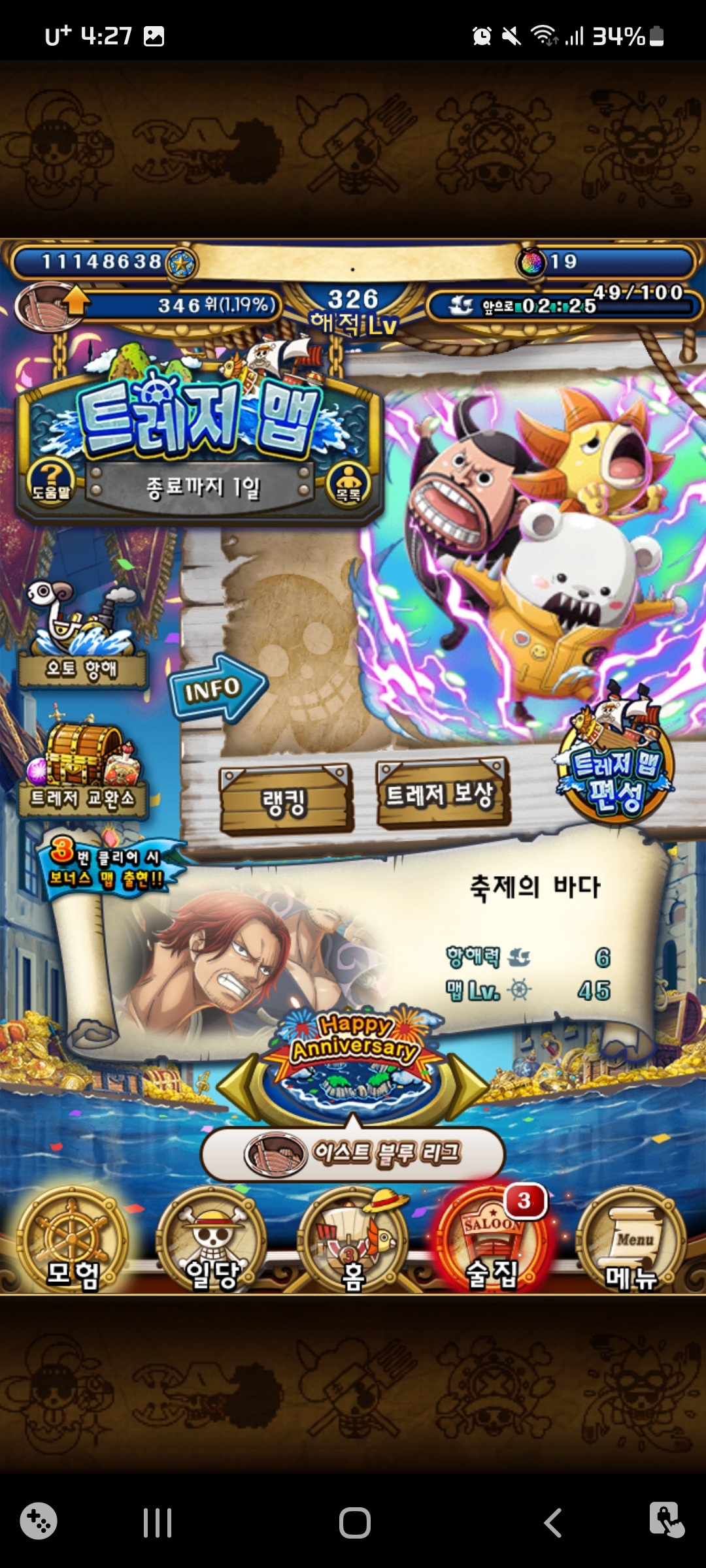The image size is (706, 1568).
Task: Open the 메뉴 menu tab
Action: point(631,1241)
